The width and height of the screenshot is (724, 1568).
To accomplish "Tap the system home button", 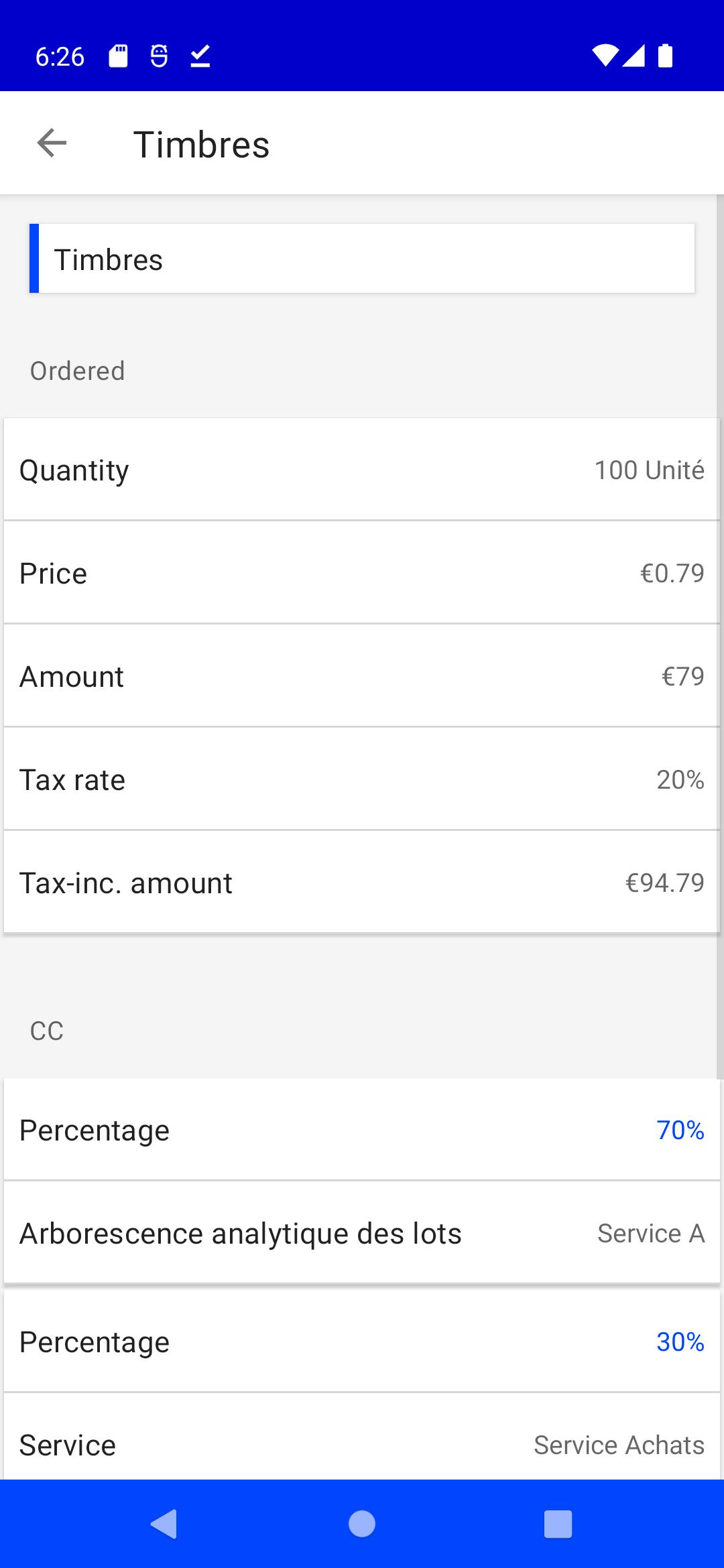I will [362, 1524].
